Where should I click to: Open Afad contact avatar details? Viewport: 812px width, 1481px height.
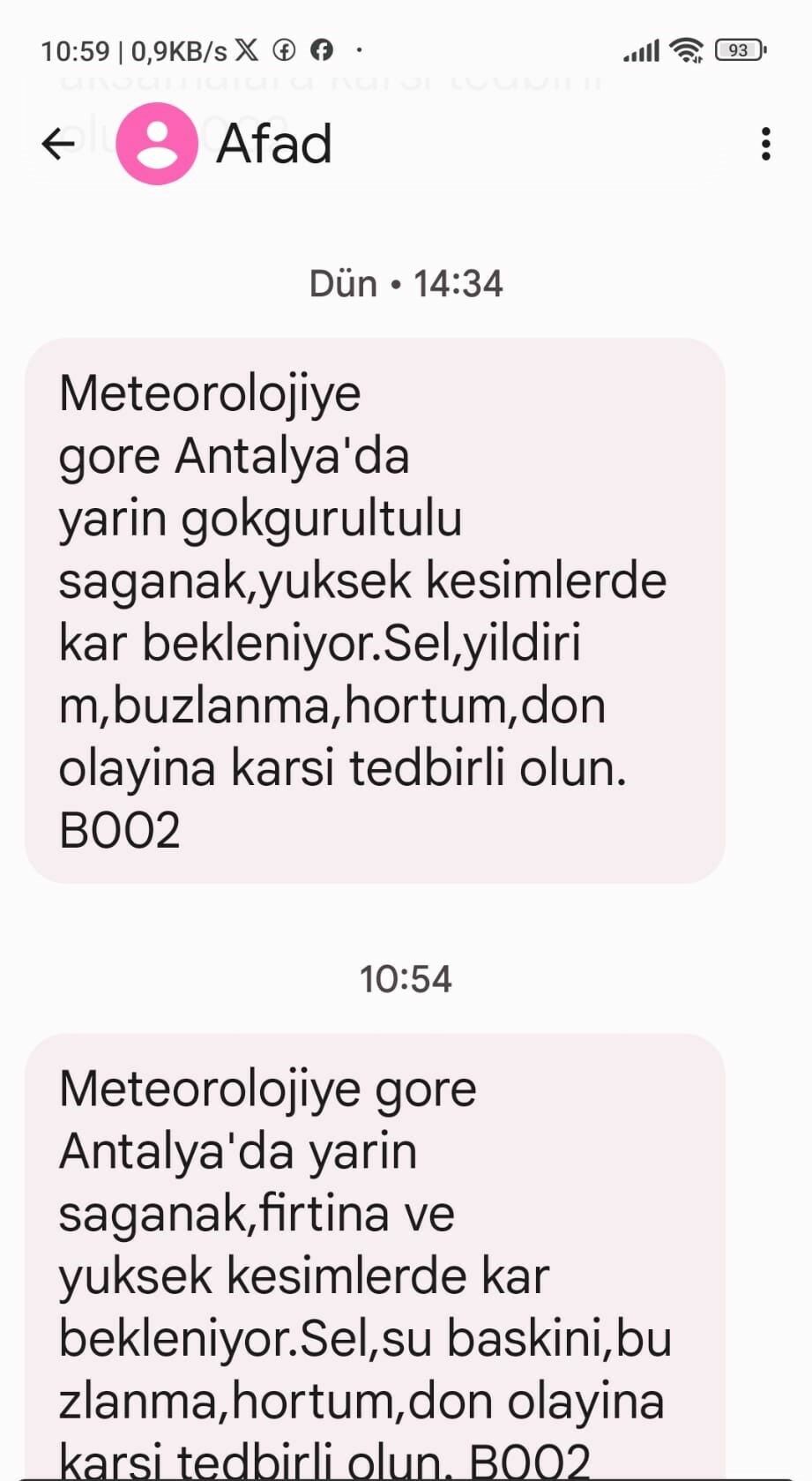tap(157, 144)
